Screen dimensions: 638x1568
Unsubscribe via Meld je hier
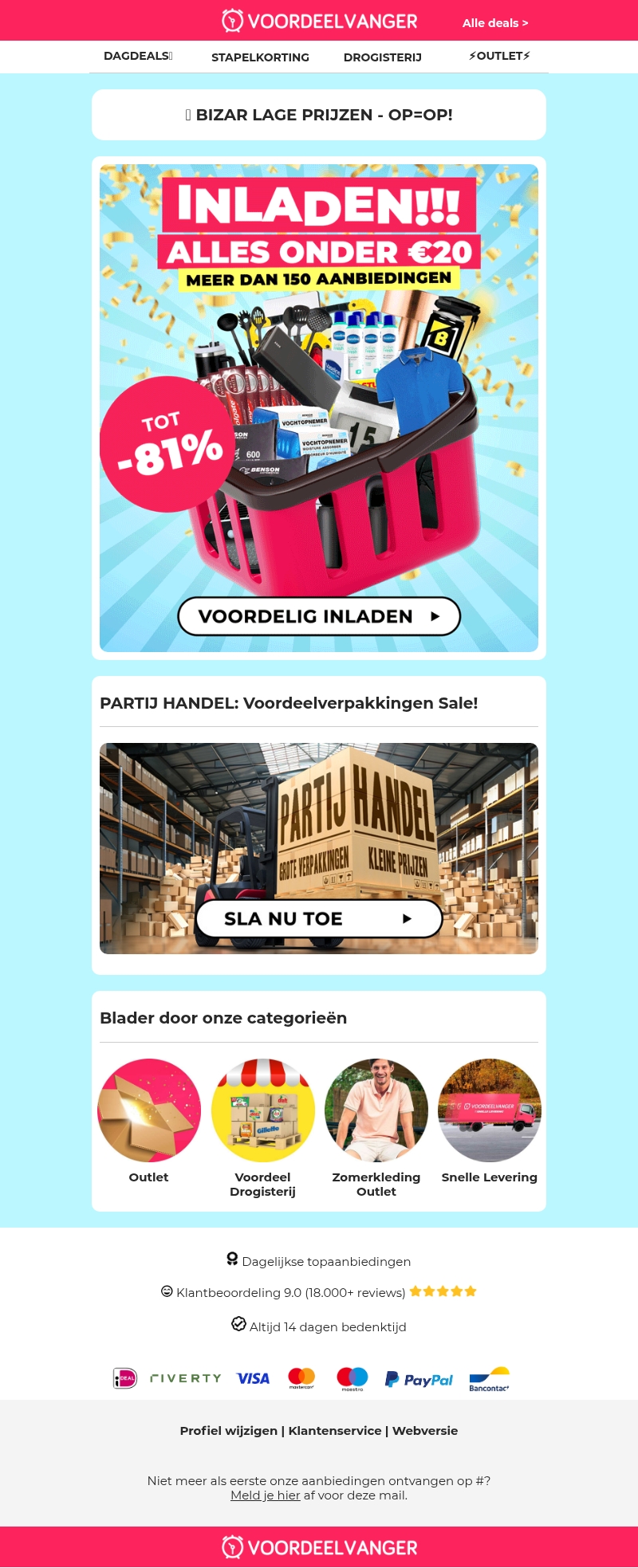pos(265,1495)
